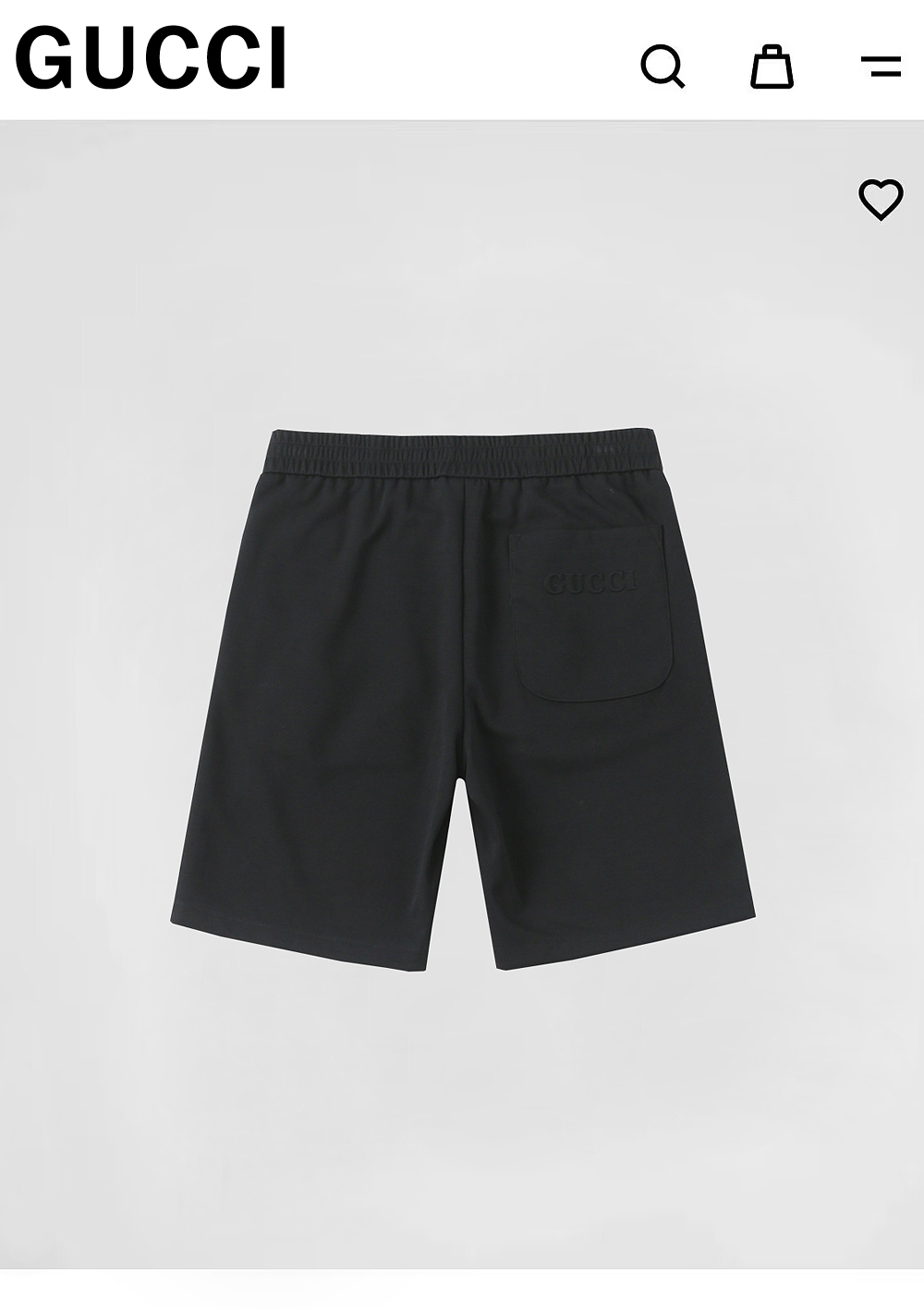
Task: Open the search icon
Action: tap(663, 67)
